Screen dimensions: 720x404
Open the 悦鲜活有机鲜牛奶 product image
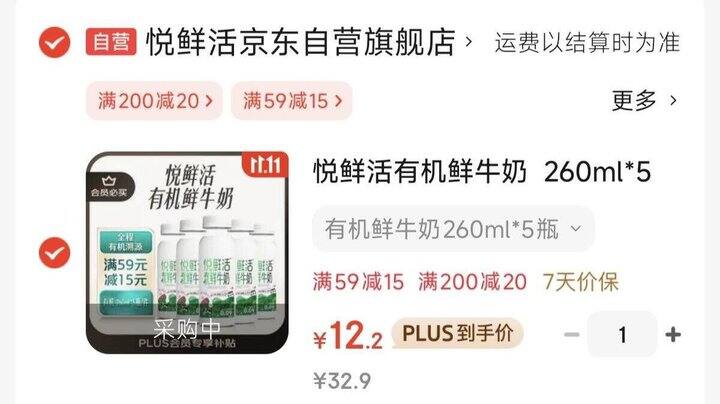(187, 252)
